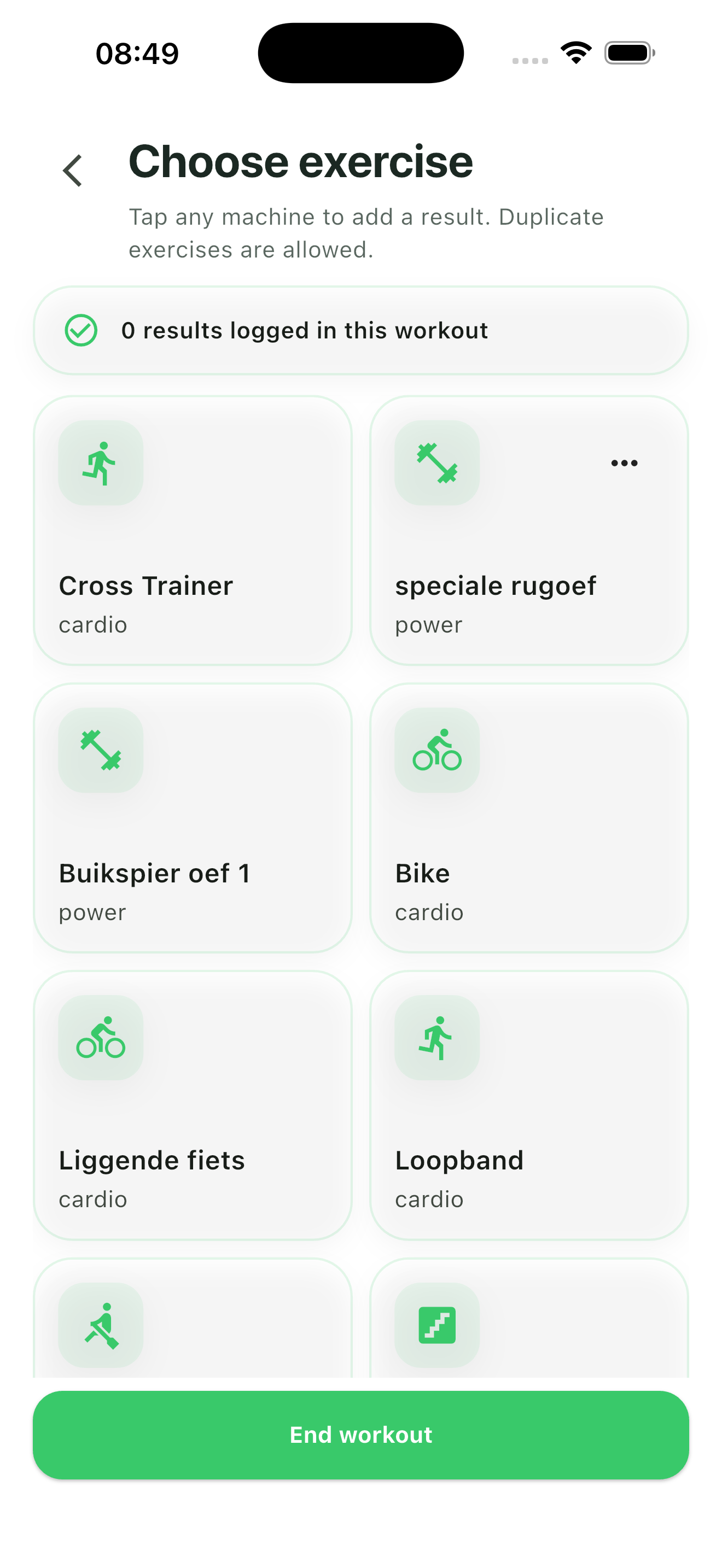Screen dimensions: 722x1568
Task: Tap the End workout button
Action: click(360, 1435)
